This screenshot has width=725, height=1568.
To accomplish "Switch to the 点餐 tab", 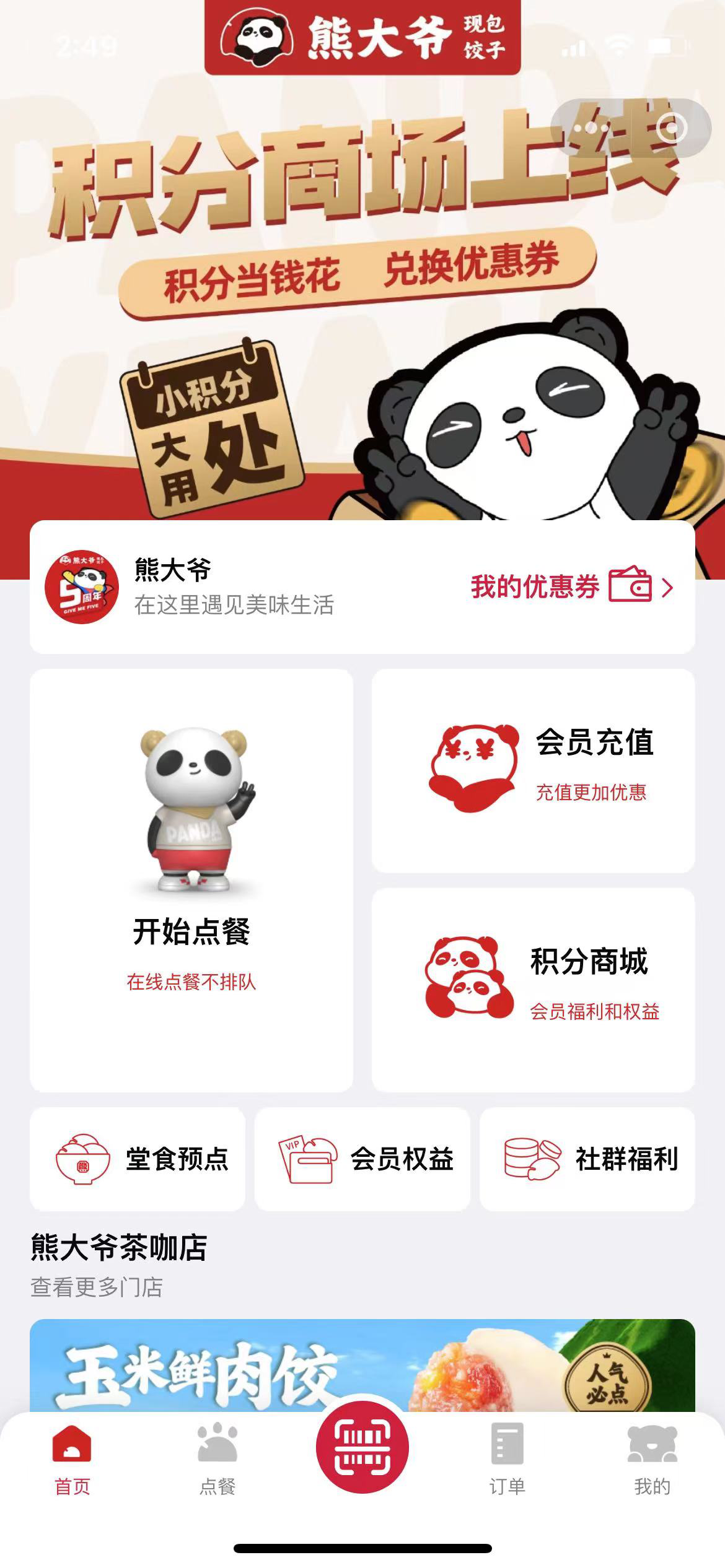I will click(217, 1458).
